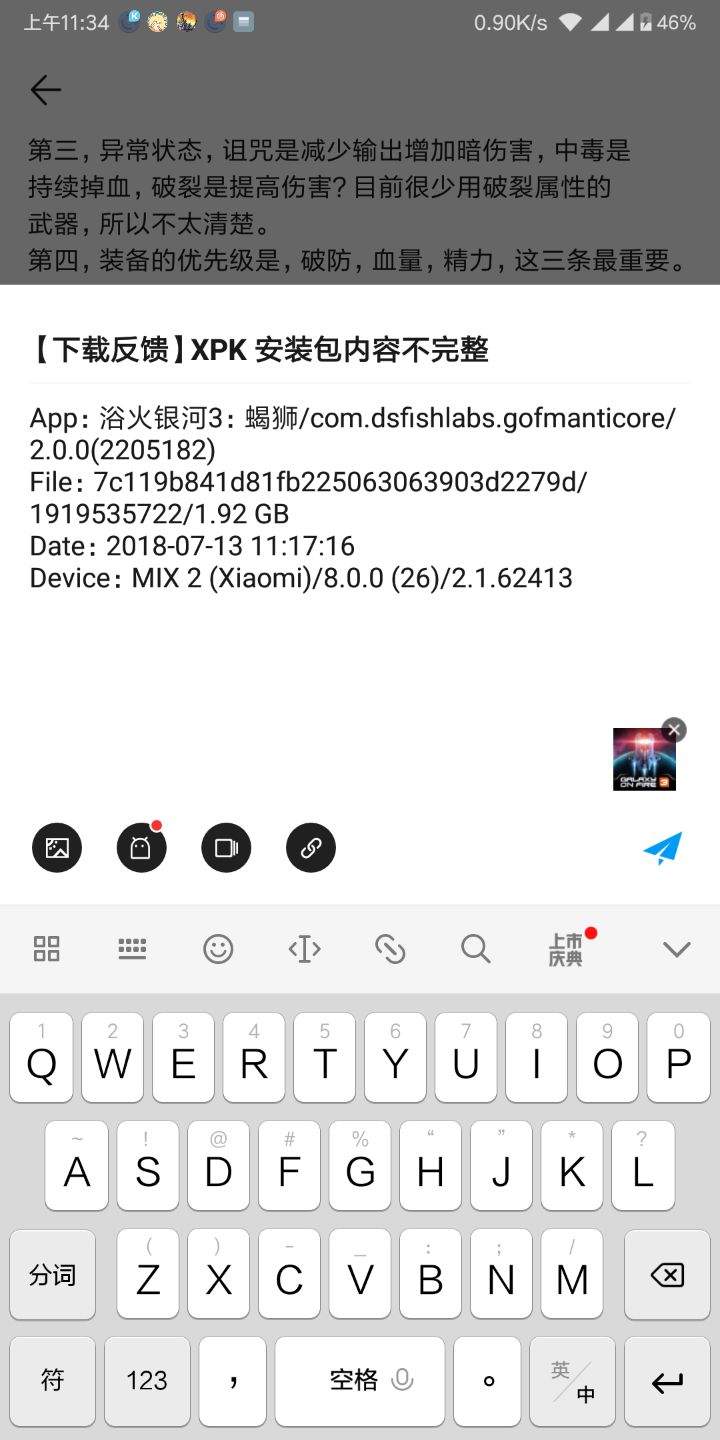720x1440 pixels.
Task: Attach an app using the Android icon
Action: click(x=141, y=849)
